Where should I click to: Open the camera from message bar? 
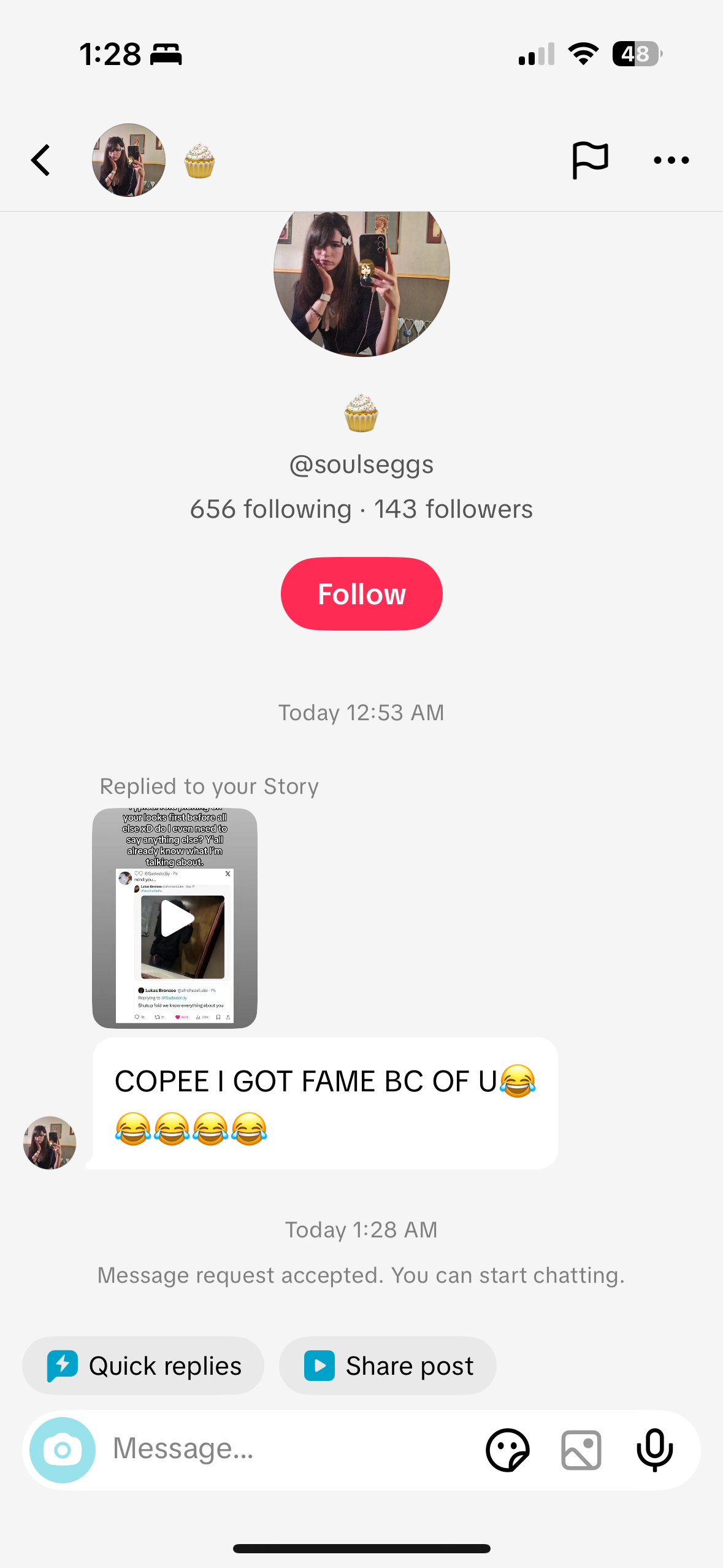pyautogui.click(x=63, y=1450)
